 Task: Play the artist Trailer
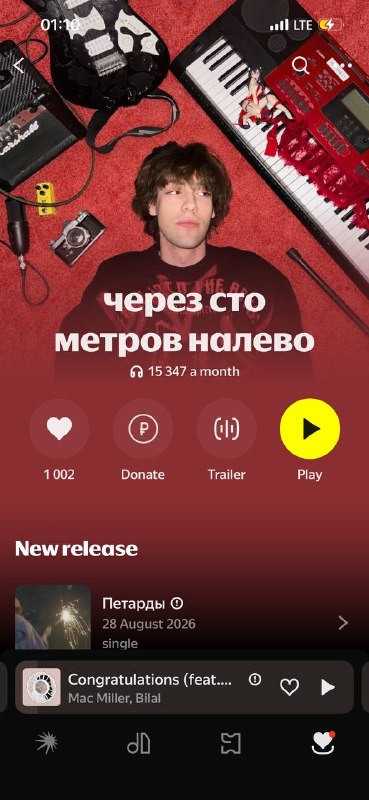tap(227, 429)
